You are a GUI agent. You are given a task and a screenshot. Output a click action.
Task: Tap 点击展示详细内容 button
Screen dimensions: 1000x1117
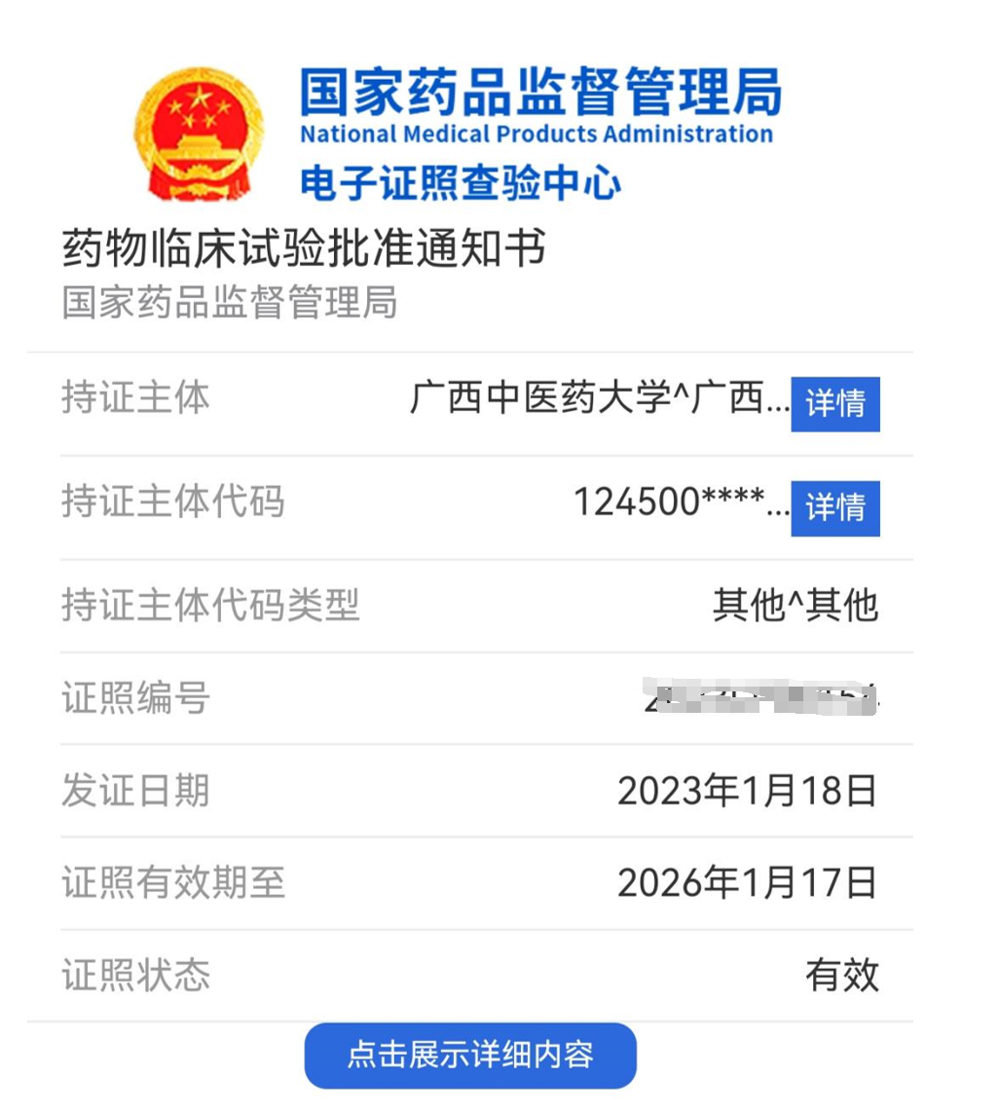pos(470,1055)
